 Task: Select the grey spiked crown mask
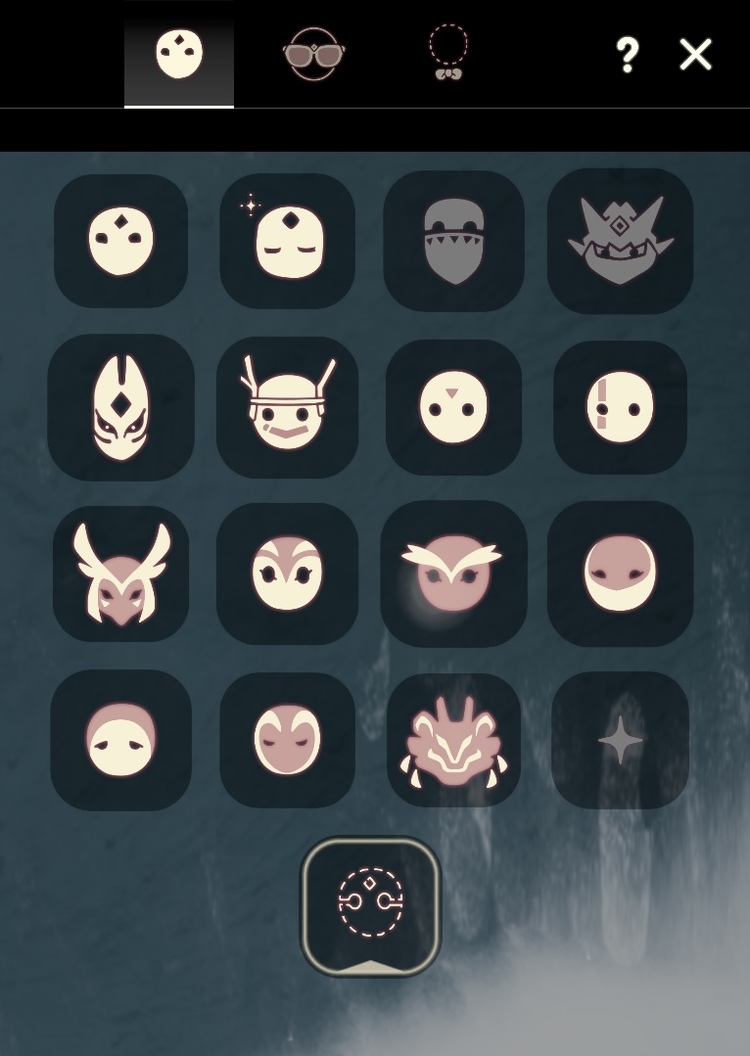(x=620, y=241)
